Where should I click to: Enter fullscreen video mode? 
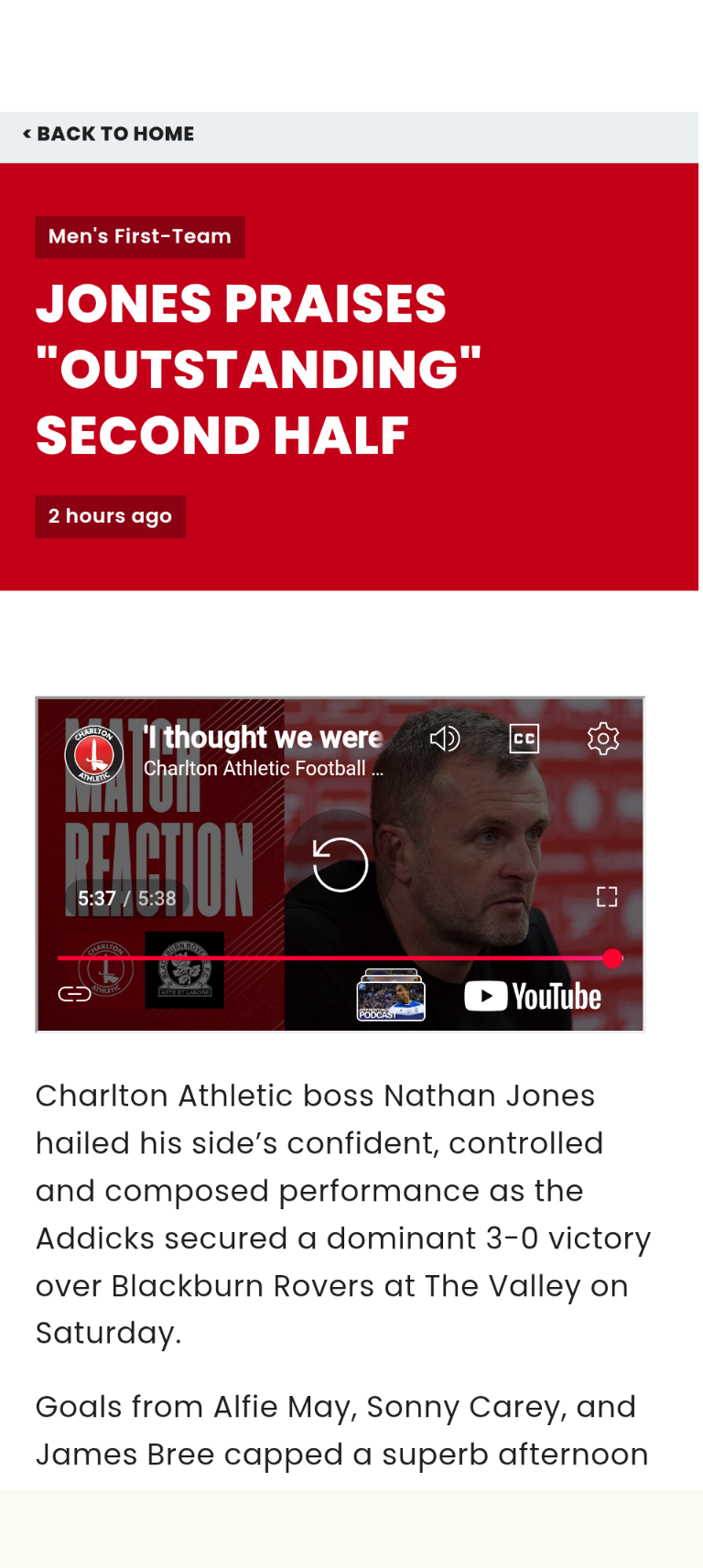point(607,896)
